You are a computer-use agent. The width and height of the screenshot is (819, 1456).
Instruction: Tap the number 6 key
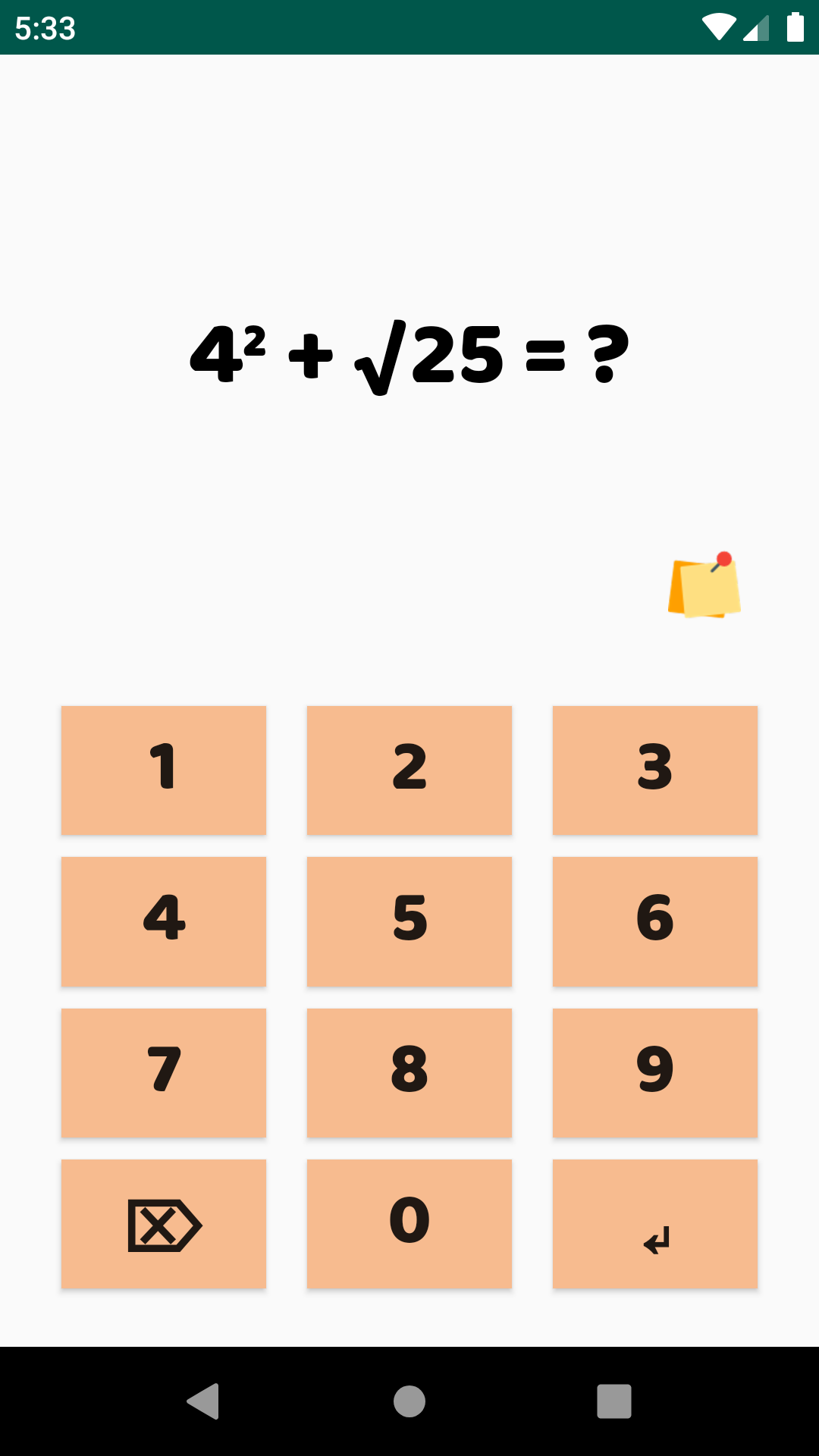point(655,921)
